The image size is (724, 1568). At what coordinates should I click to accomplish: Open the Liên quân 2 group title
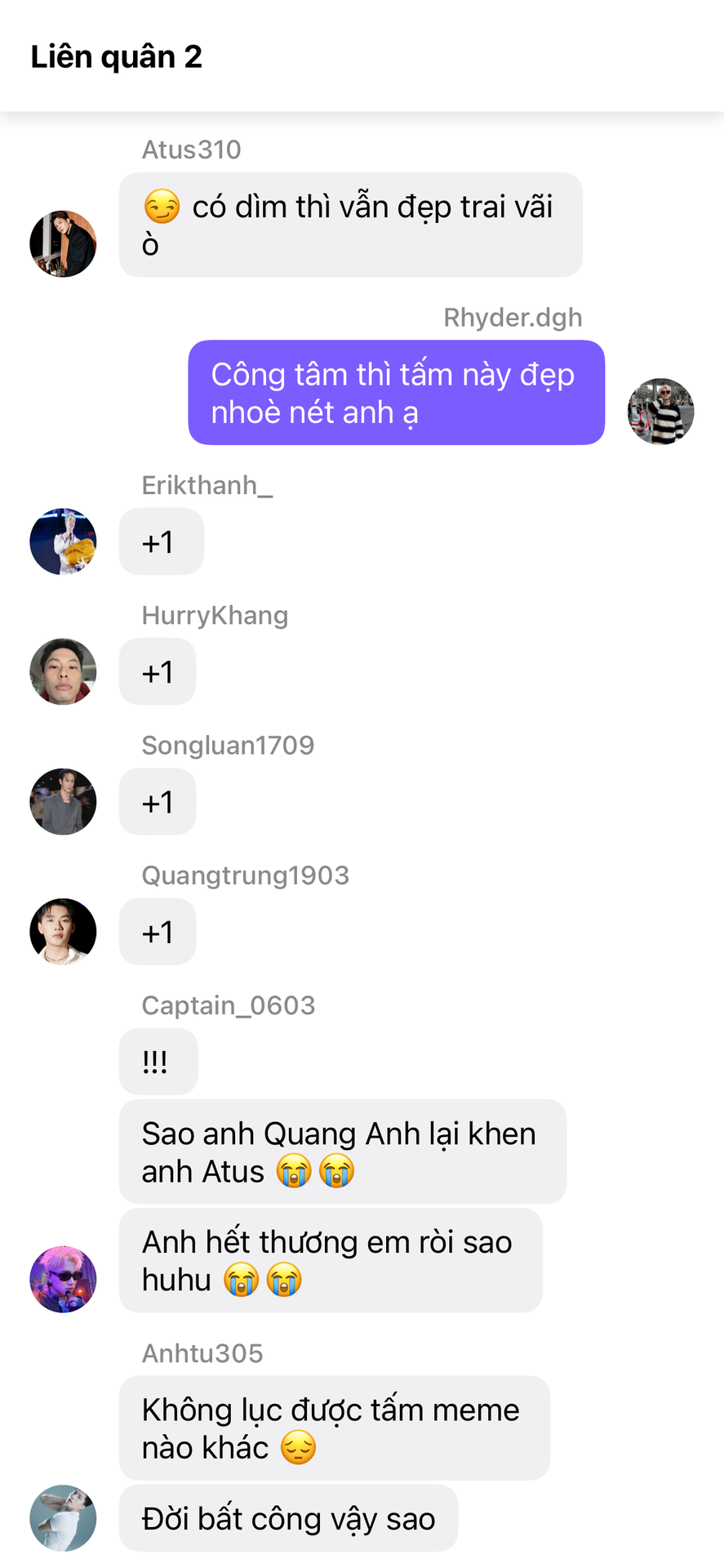pos(116,56)
